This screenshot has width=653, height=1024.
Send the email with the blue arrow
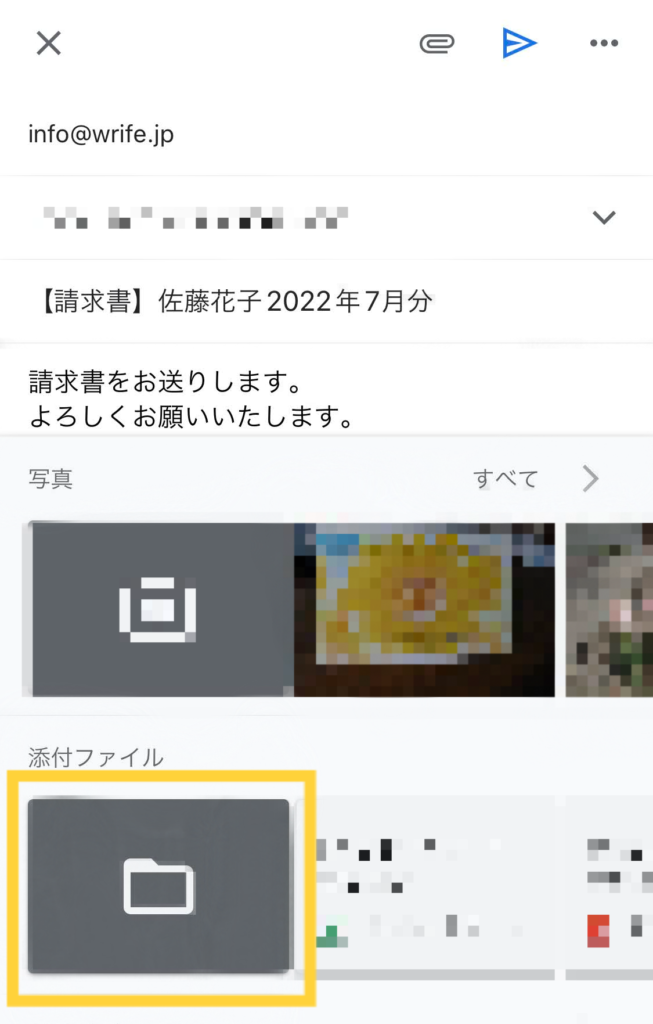coord(519,43)
